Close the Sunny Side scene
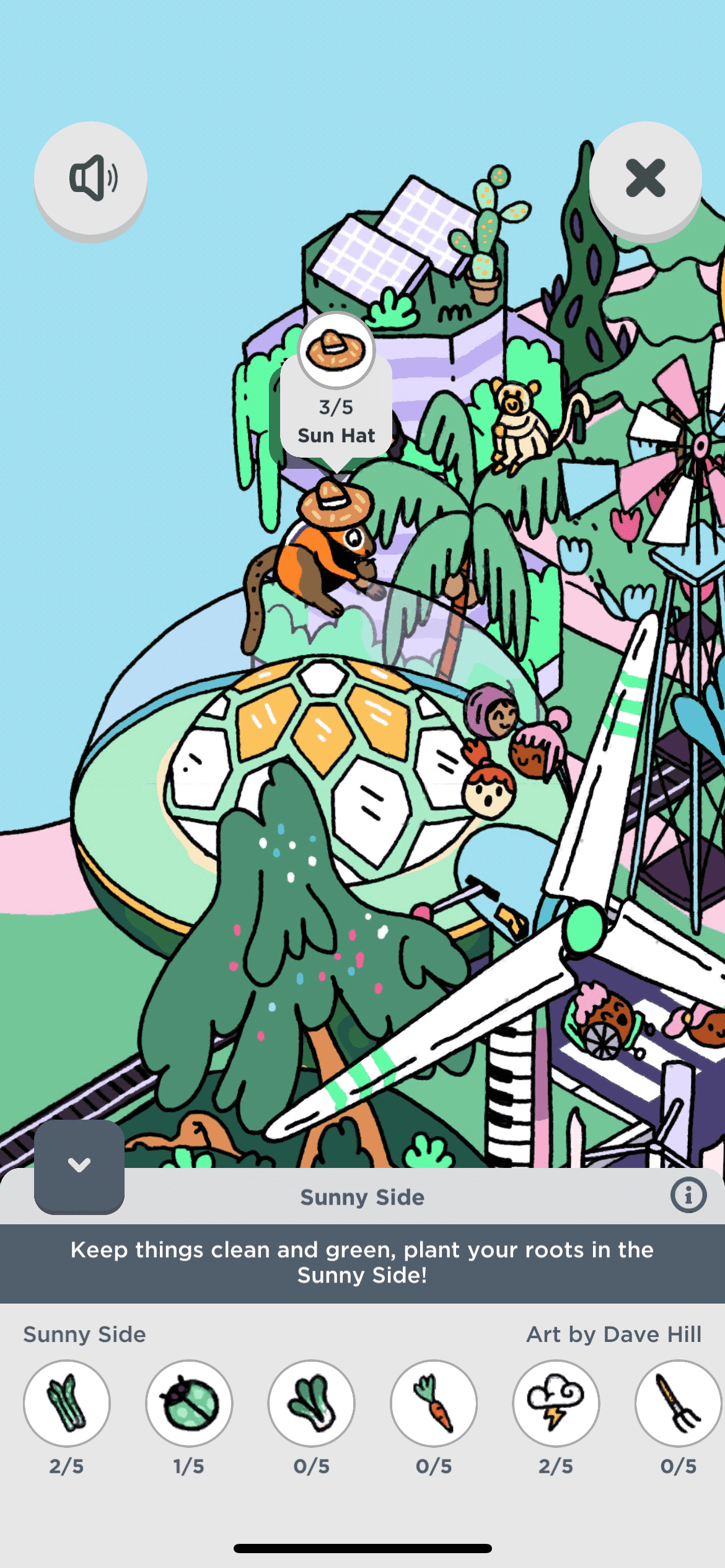The height and width of the screenshot is (1568, 725). [645, 178]
